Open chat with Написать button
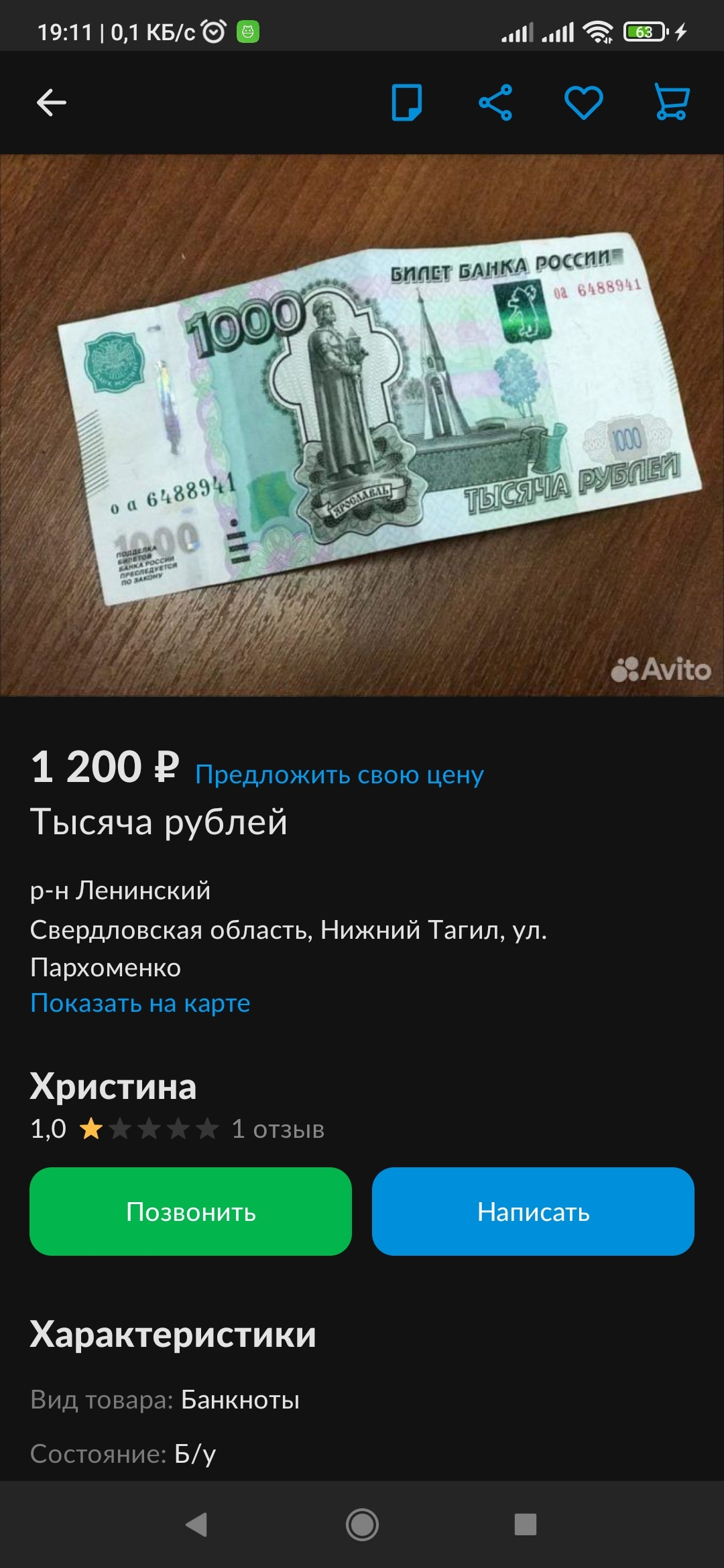Image resolution: width=724 pixels, height=1568 pixels. [x=533, y=1213]
